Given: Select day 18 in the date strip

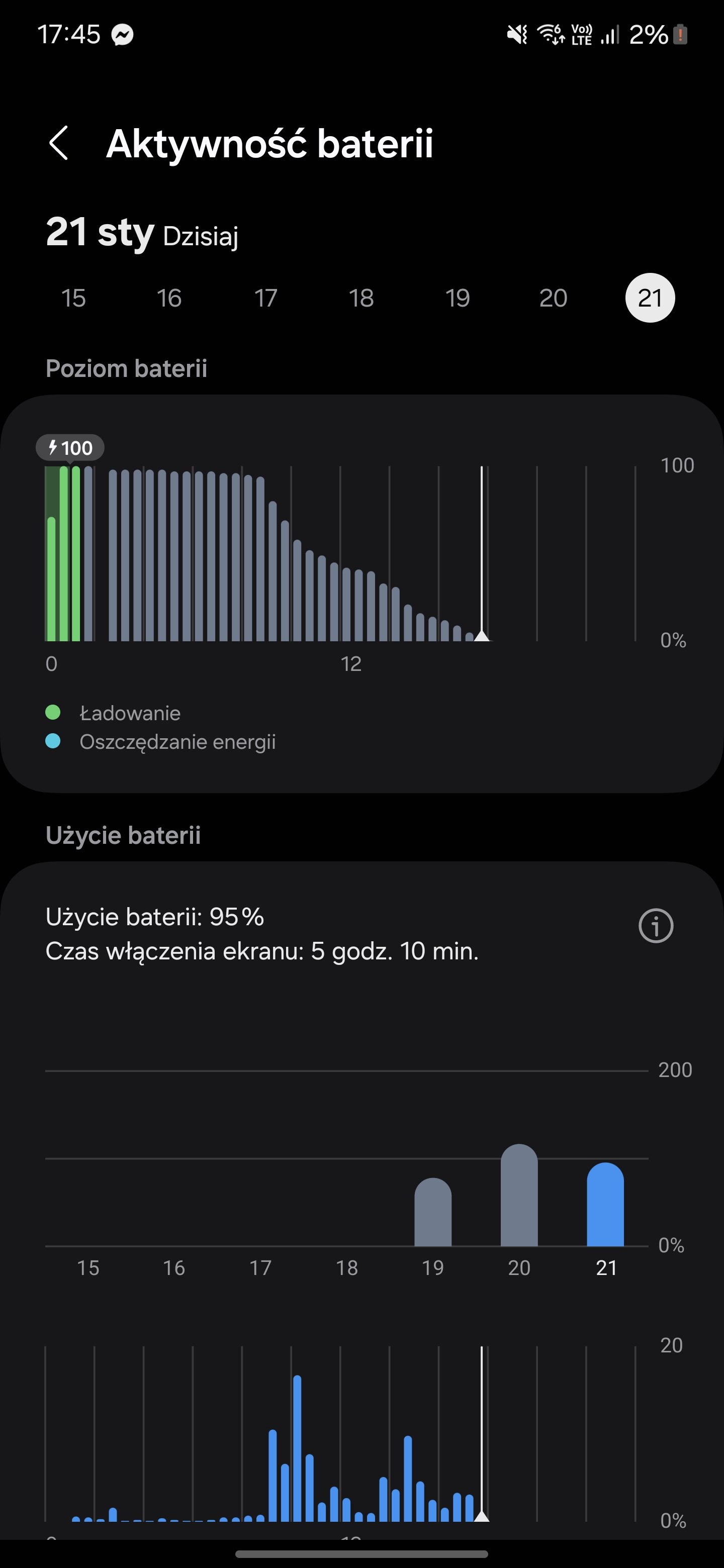Looking at the screenshot, I should click(361, 298).
